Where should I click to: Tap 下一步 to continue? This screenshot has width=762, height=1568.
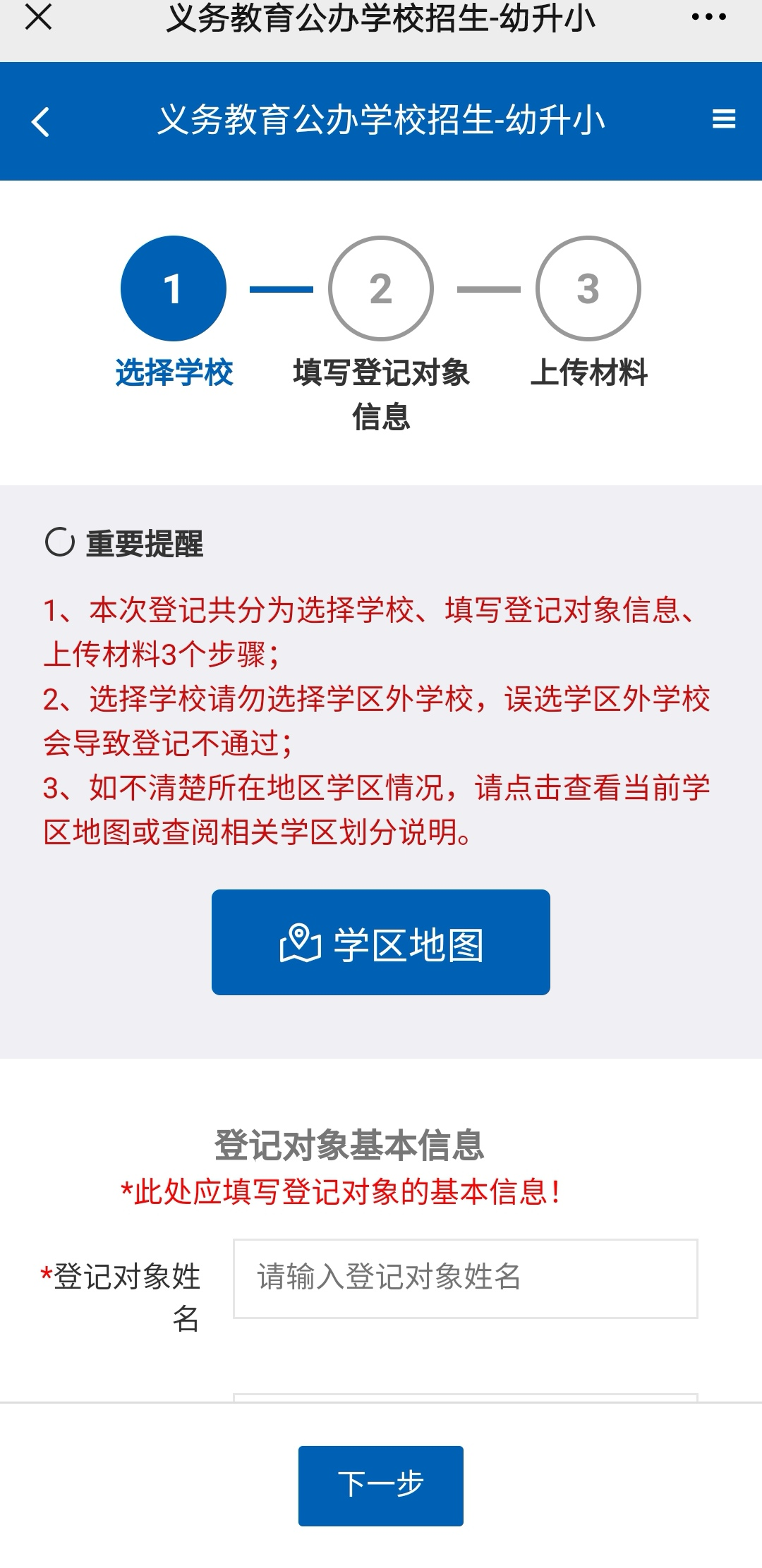click(380, 1485)
